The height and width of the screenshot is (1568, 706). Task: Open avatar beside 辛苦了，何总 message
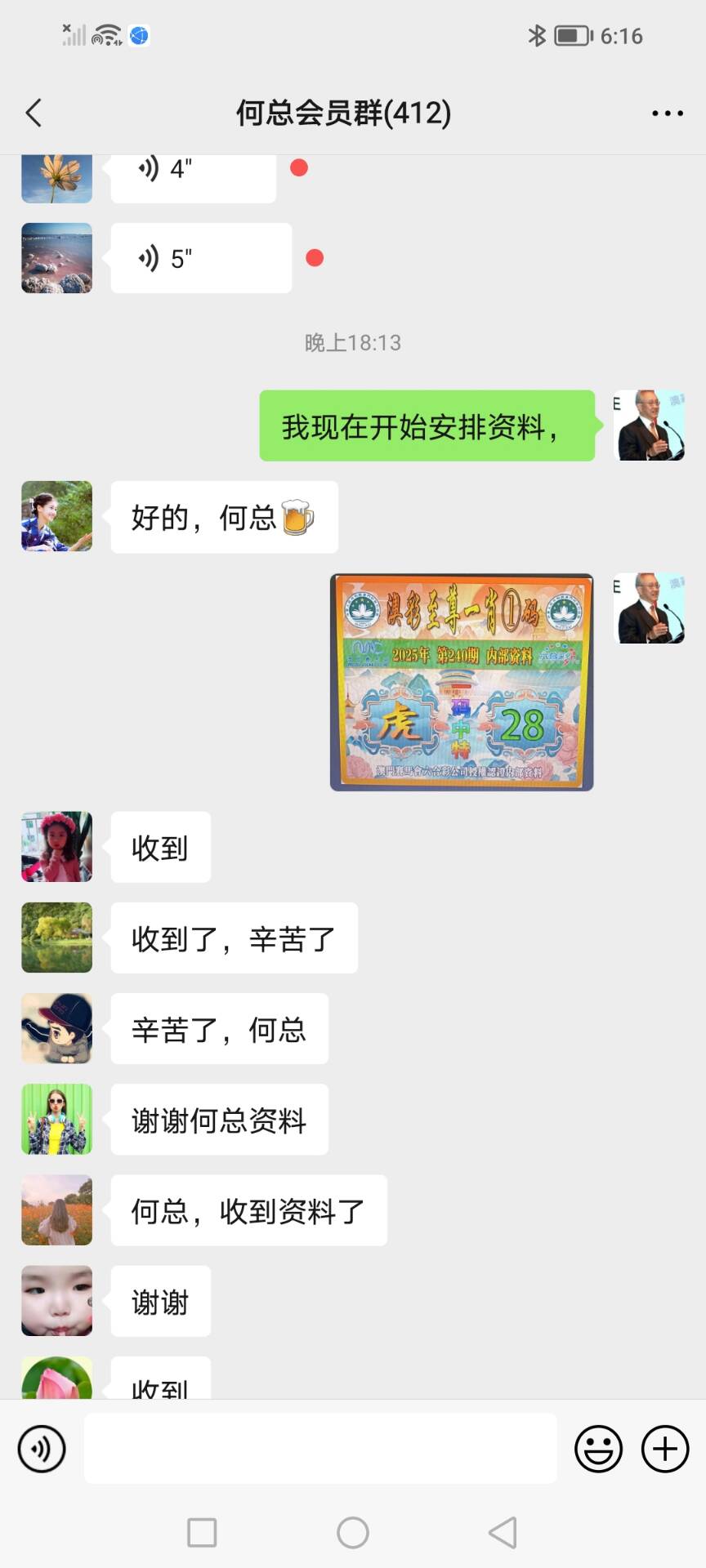[x=56, y=1028]
